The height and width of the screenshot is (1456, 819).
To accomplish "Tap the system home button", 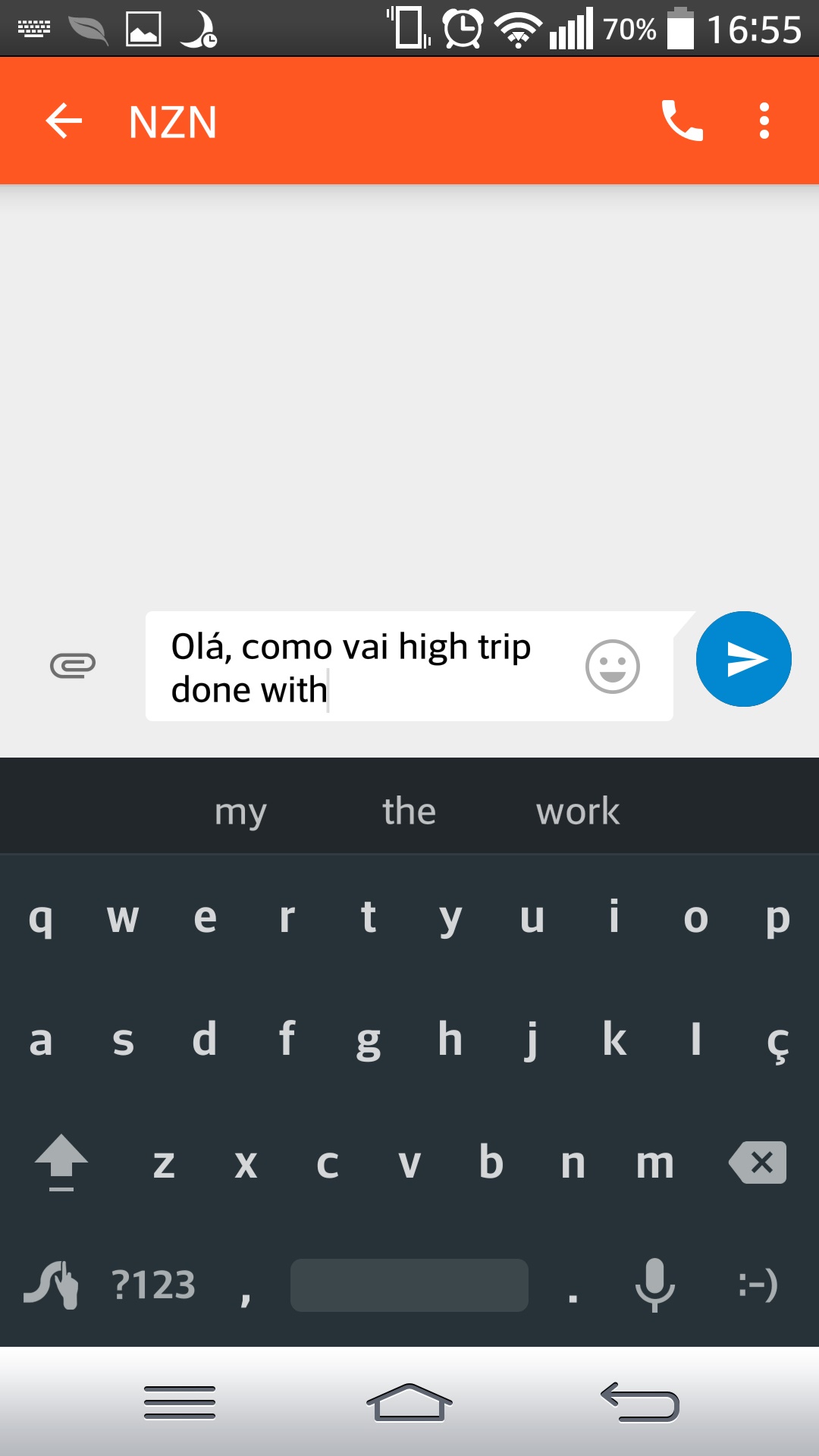I will [x=409, y=1403].
